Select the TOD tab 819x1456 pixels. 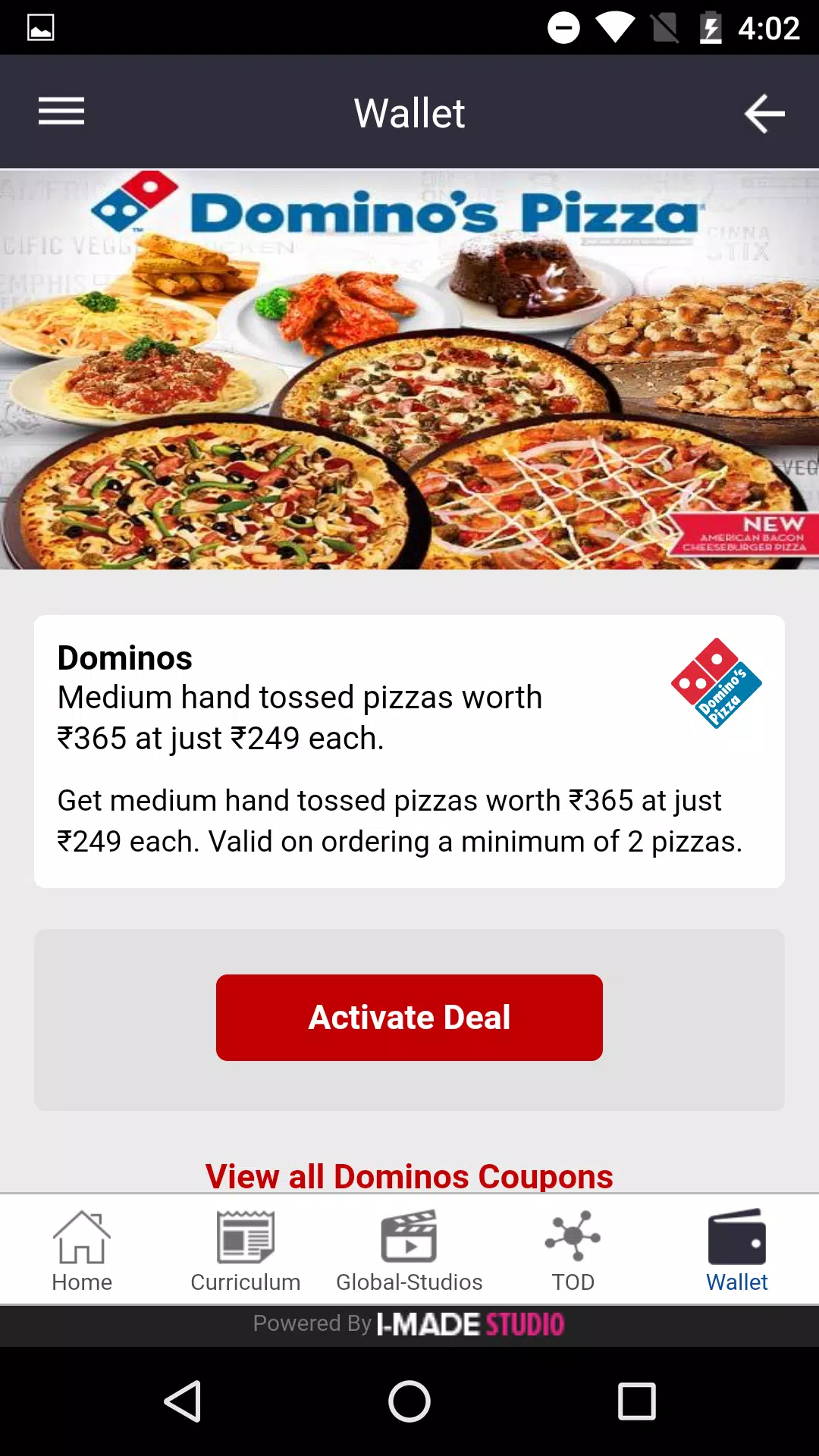tap(573, 1250)
